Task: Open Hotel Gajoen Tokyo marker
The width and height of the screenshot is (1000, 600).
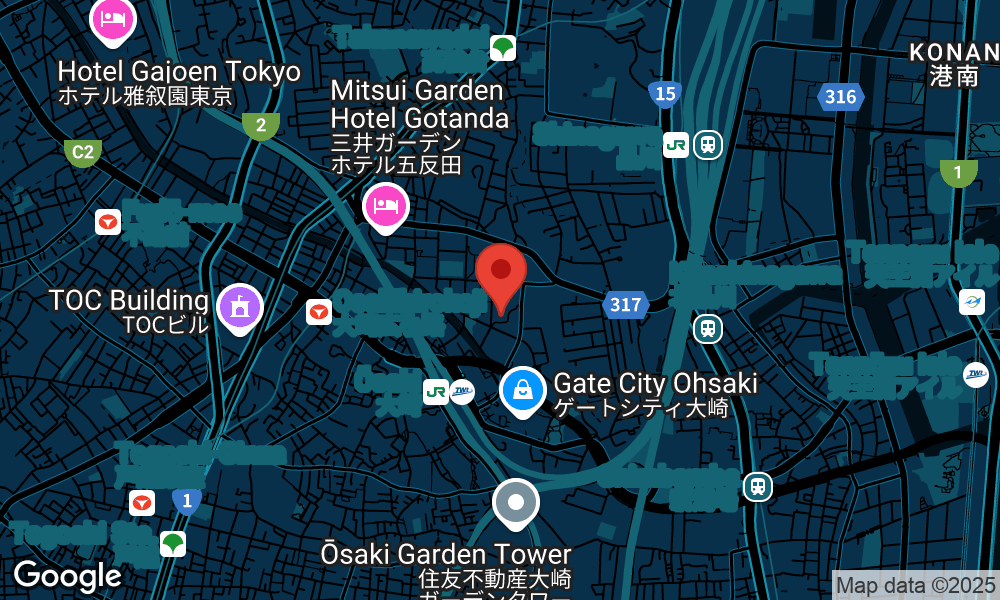Action: [113, 21]
